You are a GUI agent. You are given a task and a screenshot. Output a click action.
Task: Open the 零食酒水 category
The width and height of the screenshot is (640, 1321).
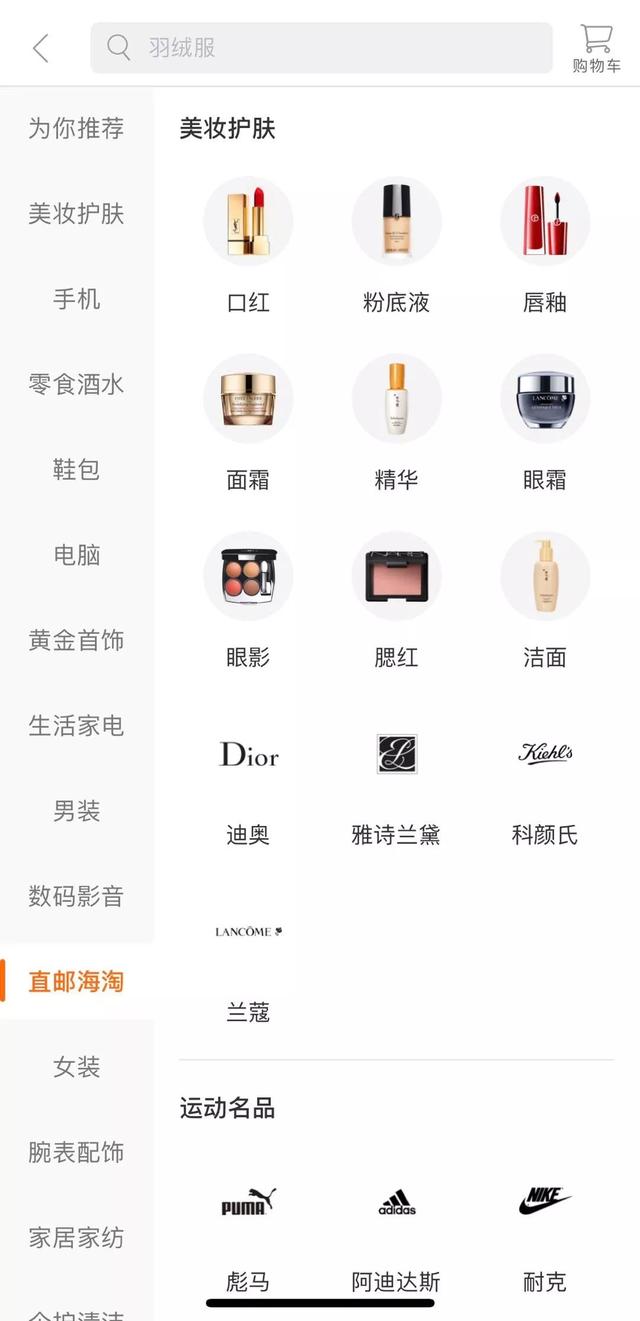pyautogui.click(x=76, y=384)
